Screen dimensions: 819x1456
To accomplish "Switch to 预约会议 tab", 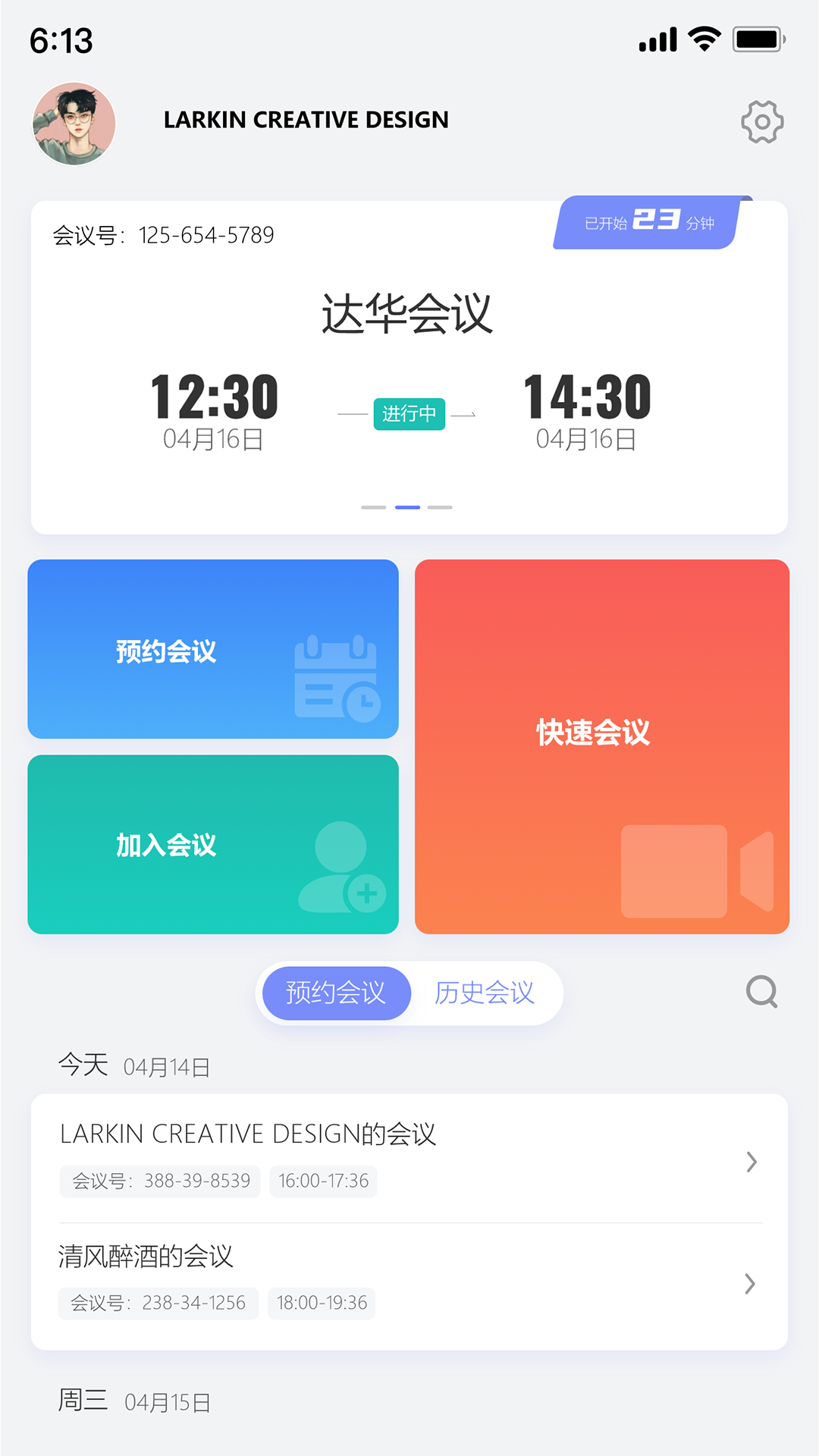I will pyautogui.click(x=335, y=992).
